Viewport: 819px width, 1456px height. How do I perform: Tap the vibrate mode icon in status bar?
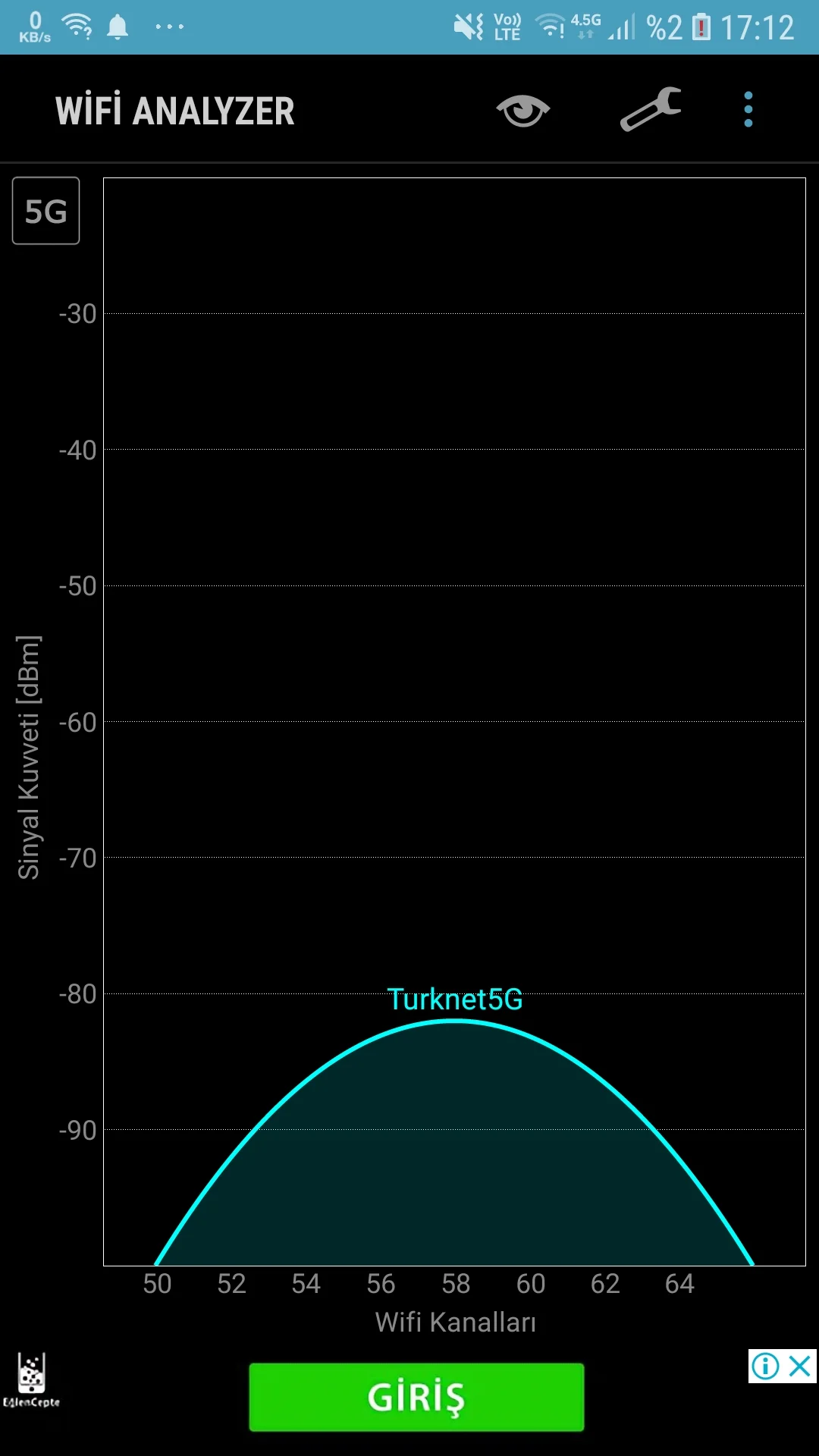[468, 27]
